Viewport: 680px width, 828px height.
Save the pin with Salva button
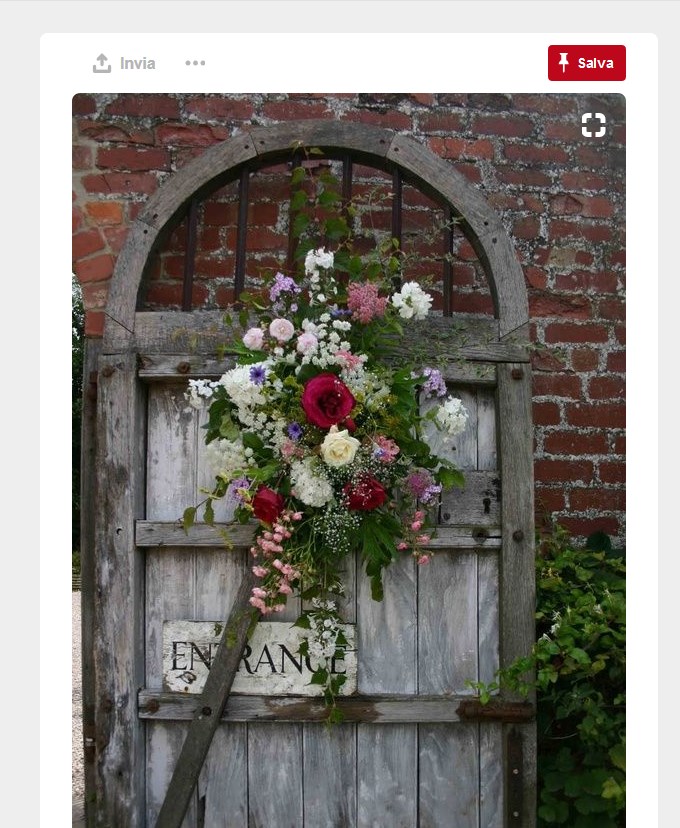click(586, 63)
